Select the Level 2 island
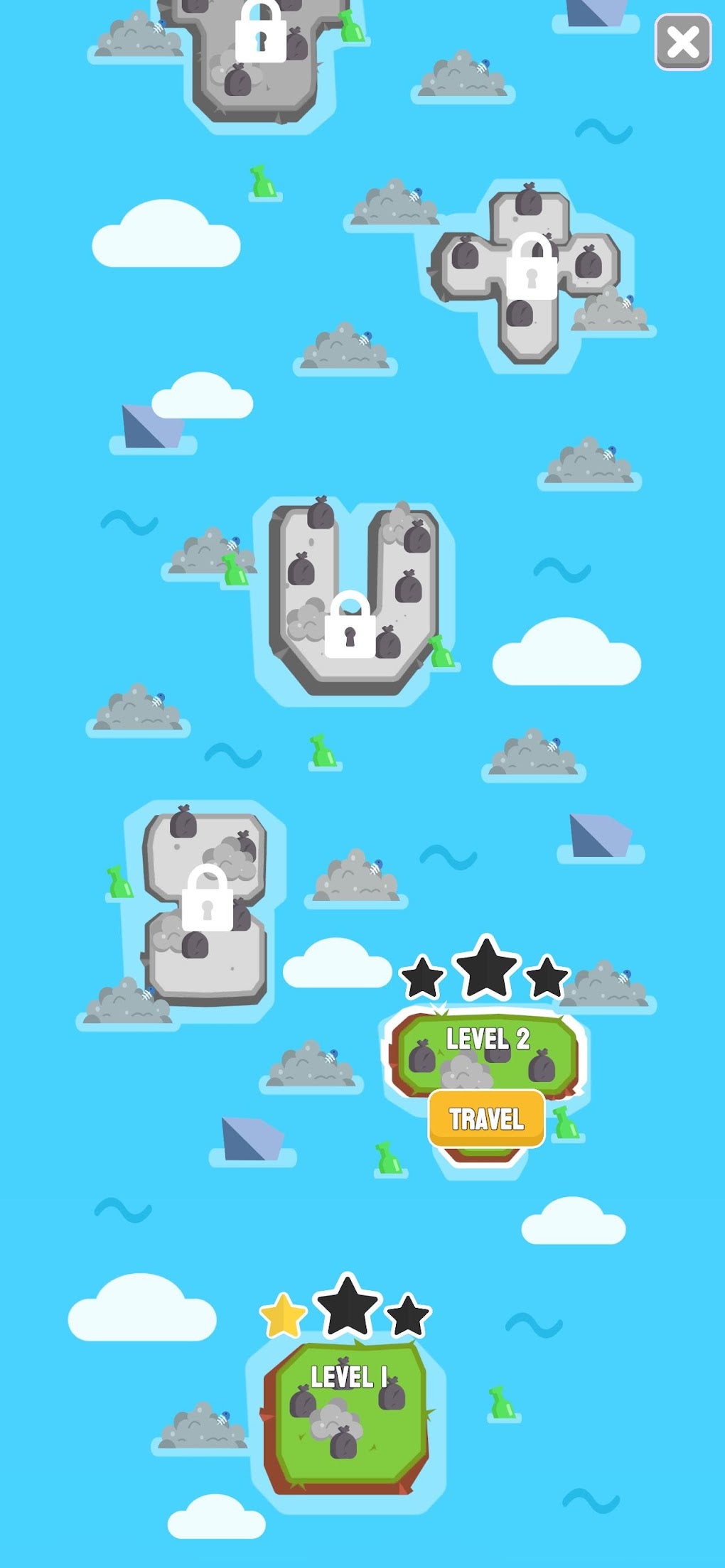725x1568 pixels. [486, 1050]
